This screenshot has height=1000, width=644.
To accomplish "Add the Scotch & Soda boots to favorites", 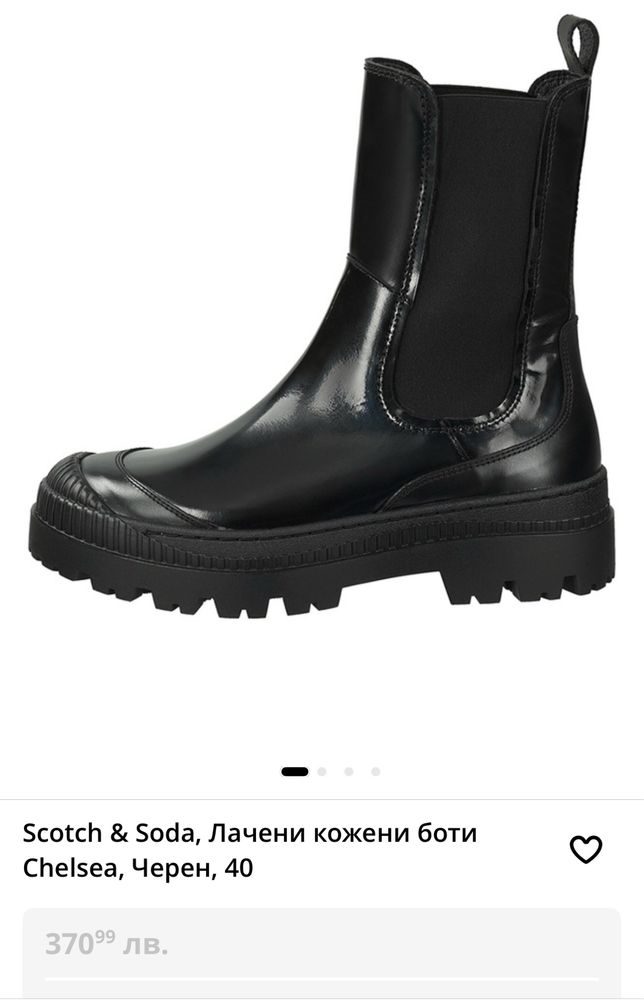I will [x=585, y=850].
